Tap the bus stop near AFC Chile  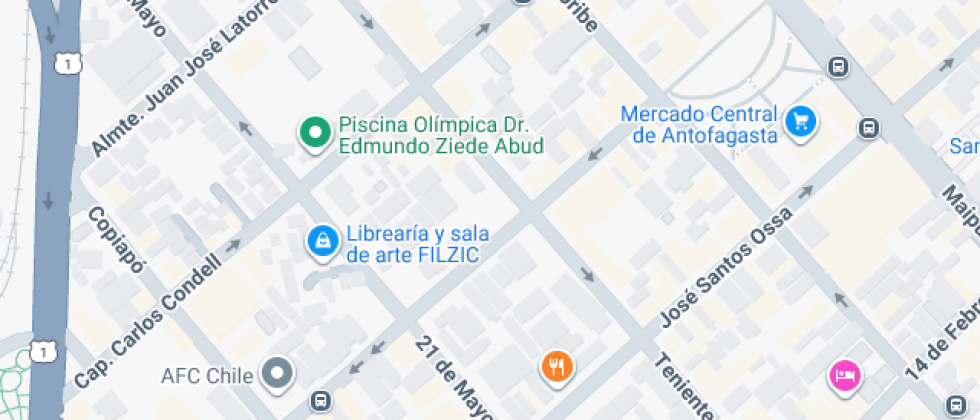click(x=320, y=401)
